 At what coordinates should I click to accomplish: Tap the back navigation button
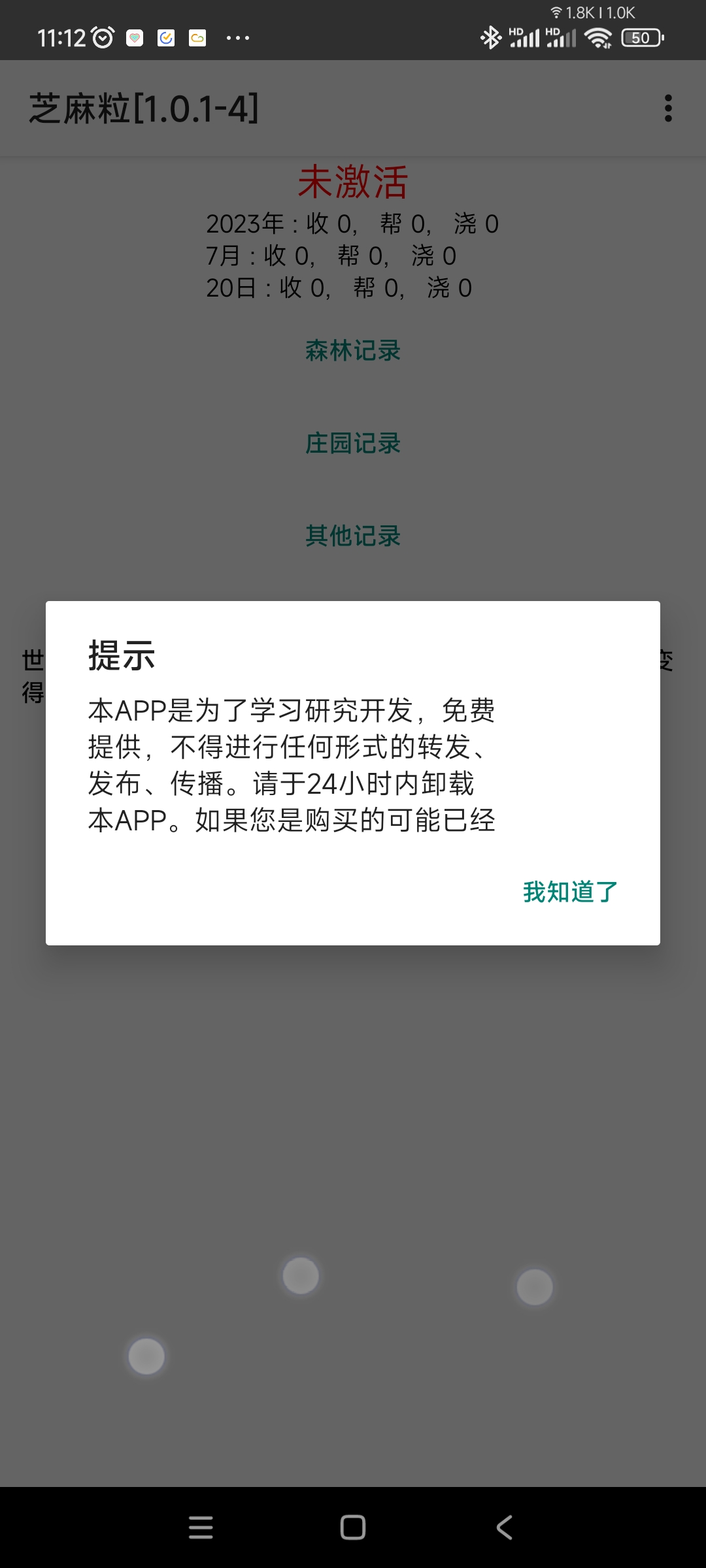(502, 1527)
